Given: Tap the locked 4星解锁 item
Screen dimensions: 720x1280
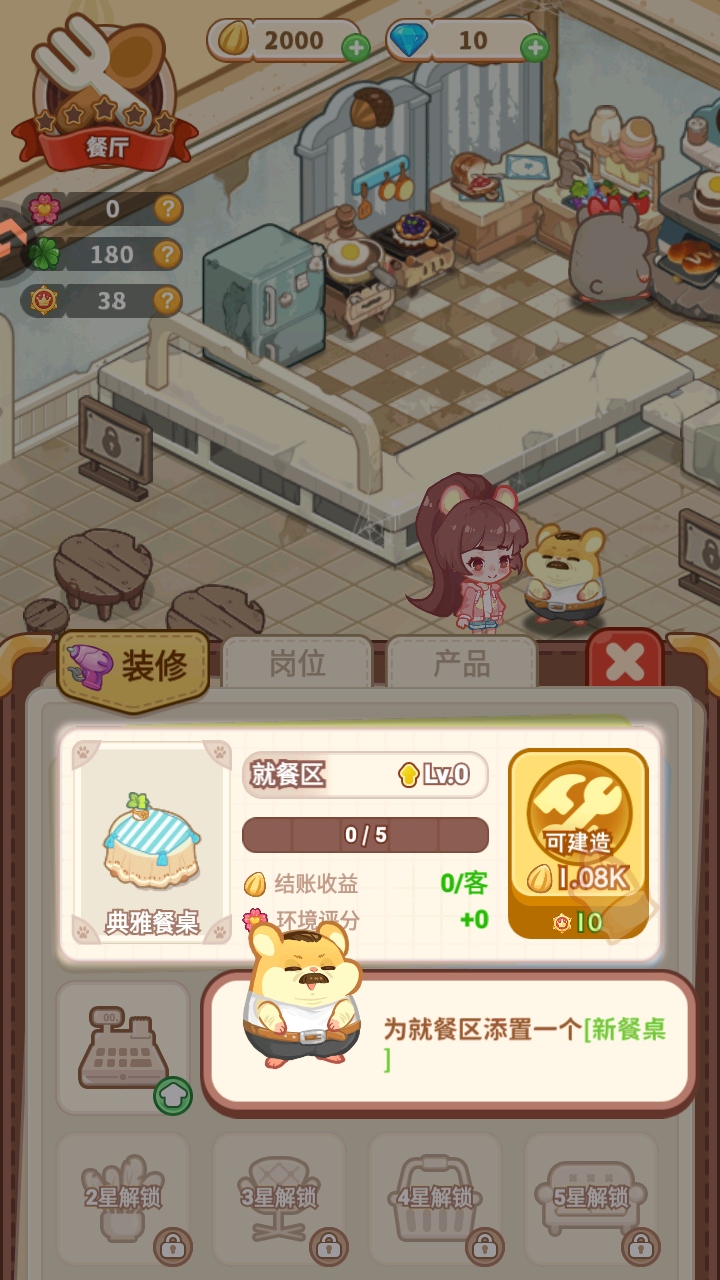Looking at the screenshot, I should pos(435,1197).
